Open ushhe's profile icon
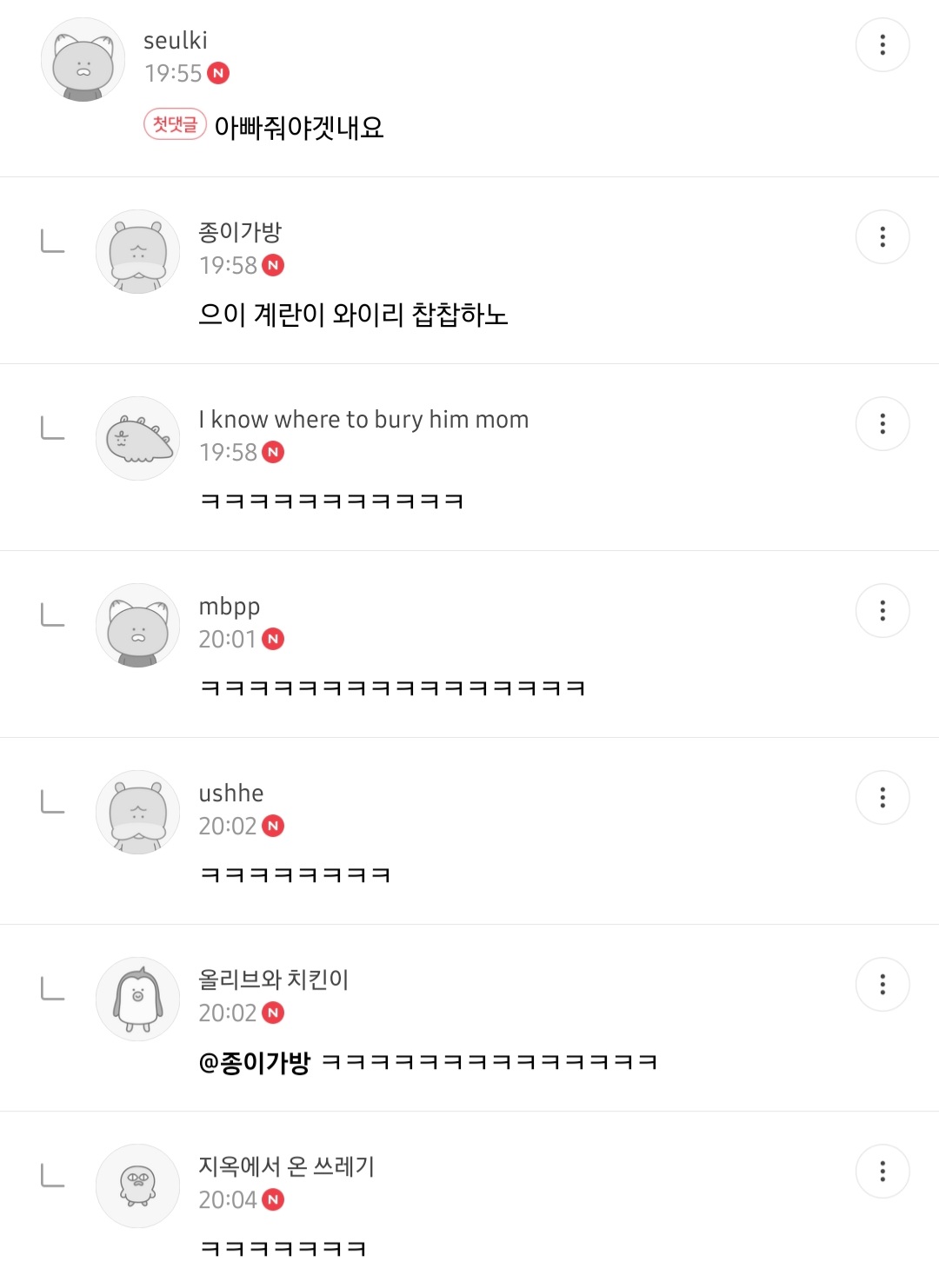The width and height of the screenshot is (939, 1288). [137, 812]
